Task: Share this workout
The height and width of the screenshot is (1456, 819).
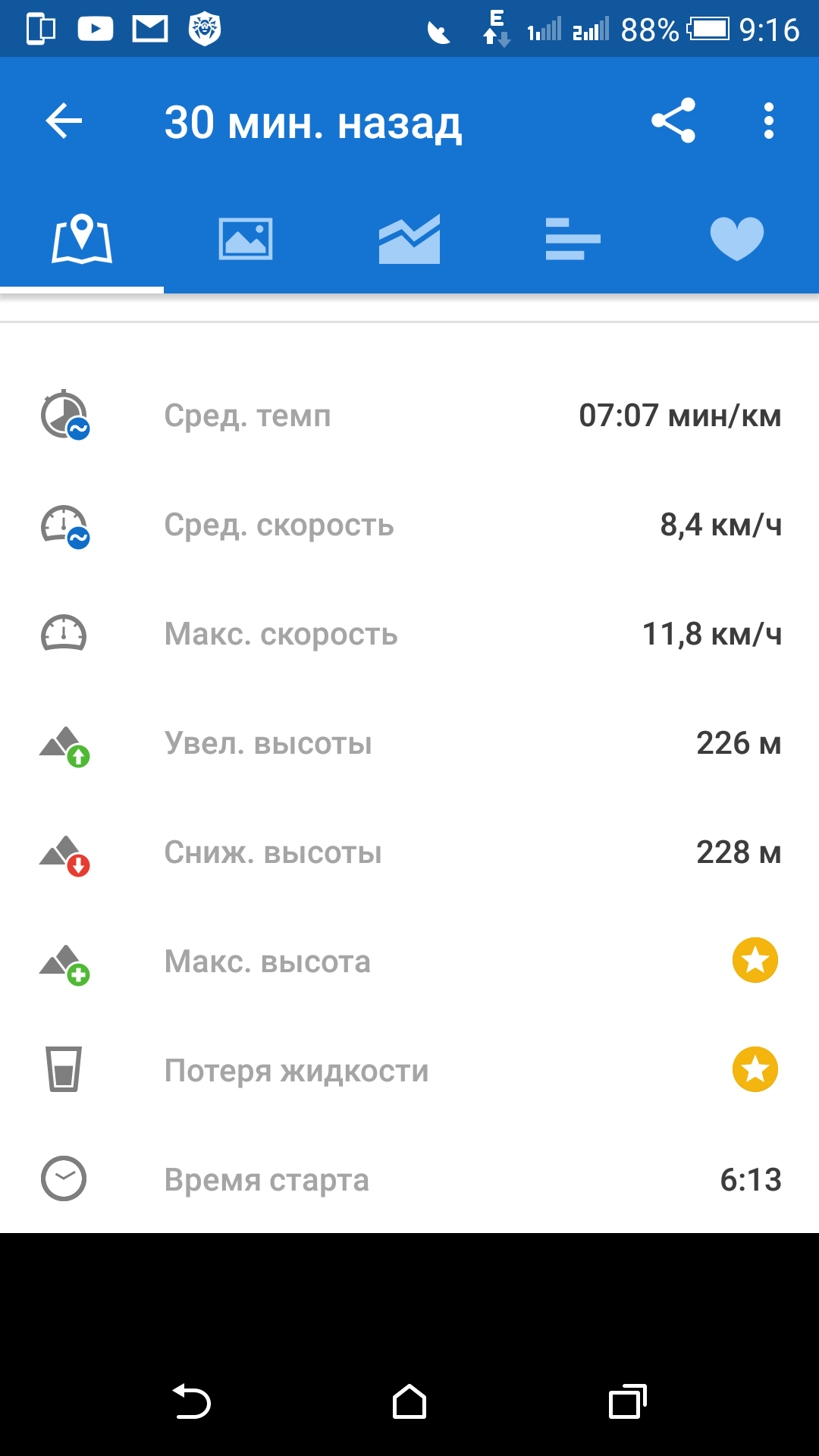Action: (x=673, y=121)
